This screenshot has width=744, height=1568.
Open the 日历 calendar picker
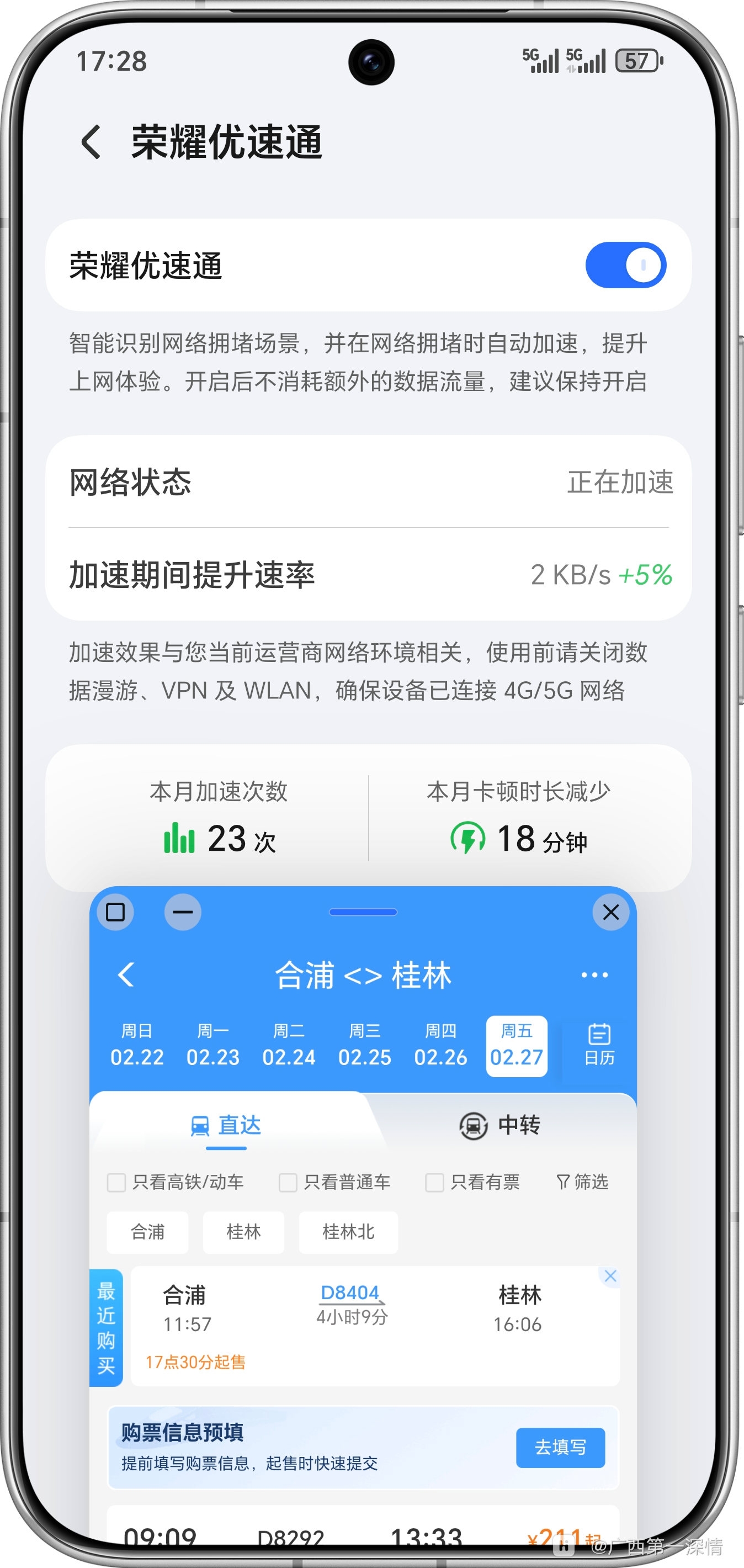pyautogui.click(x=599, y=1045)
